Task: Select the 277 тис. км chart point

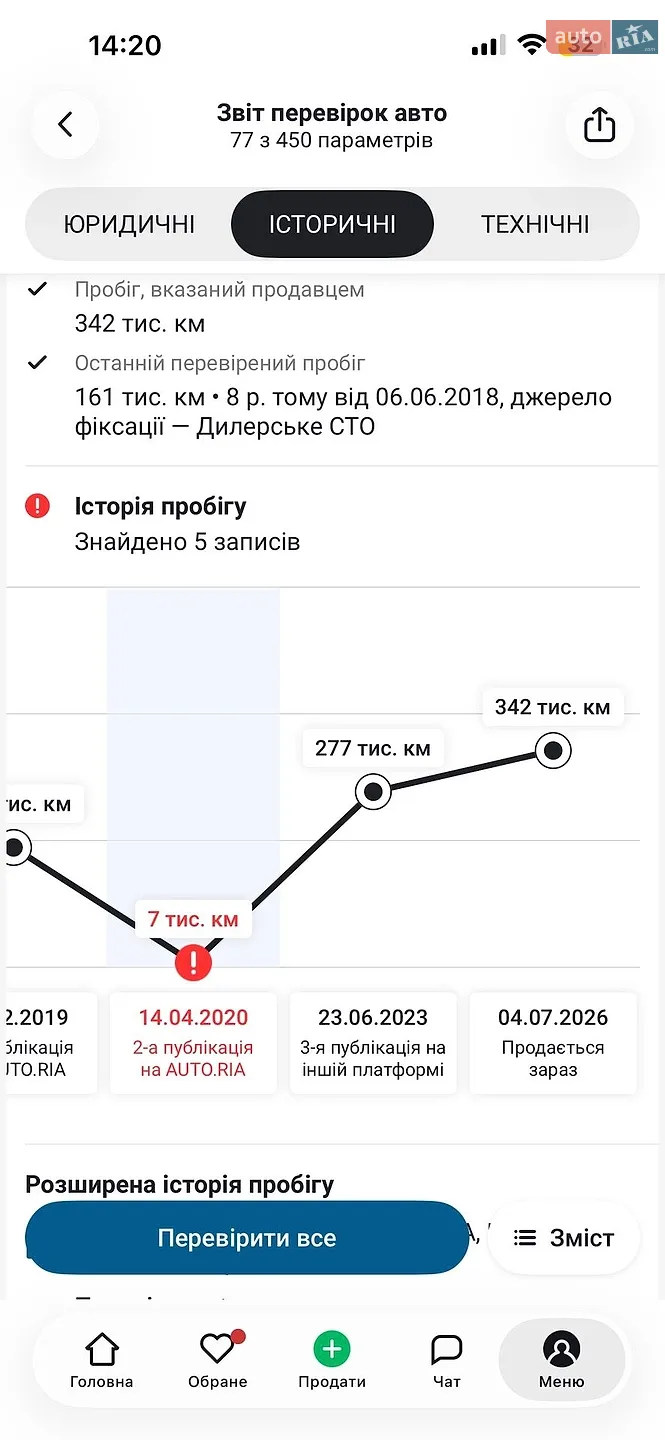Action: (x=373, y=791)
